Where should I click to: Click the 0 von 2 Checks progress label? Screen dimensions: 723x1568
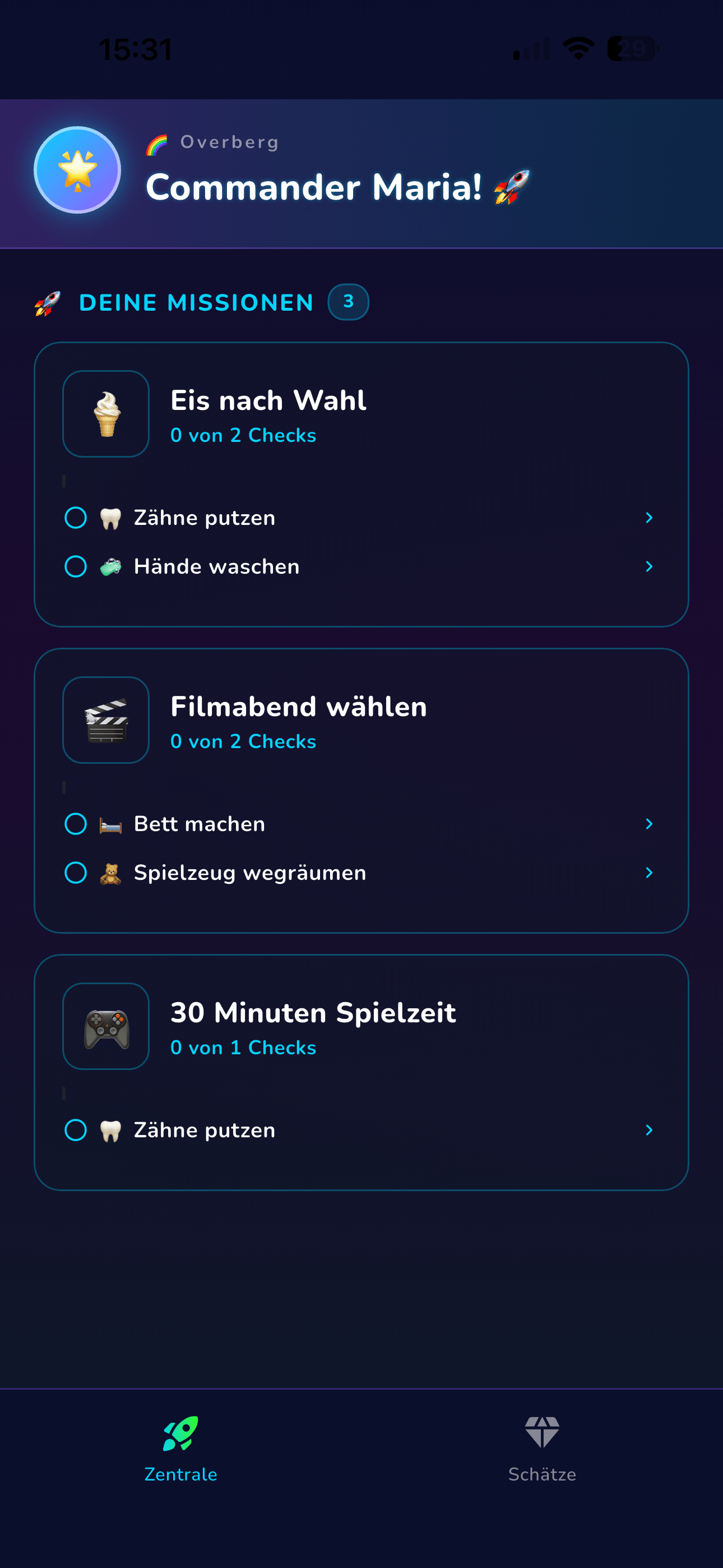[243, 435]
